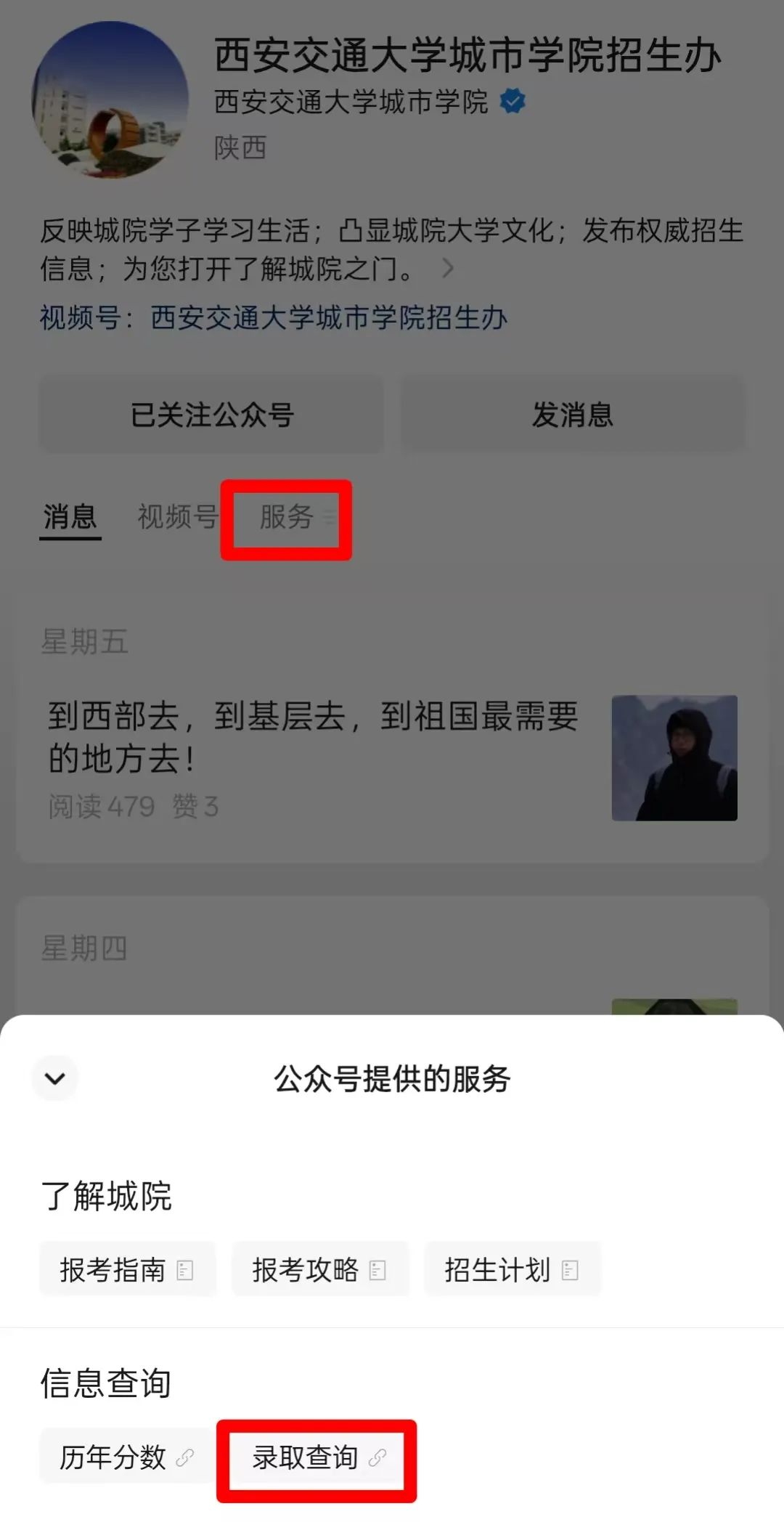Tap 已关注公众号 button
The width and height of the screenshot is (784, 1522).
coord(211,415)
